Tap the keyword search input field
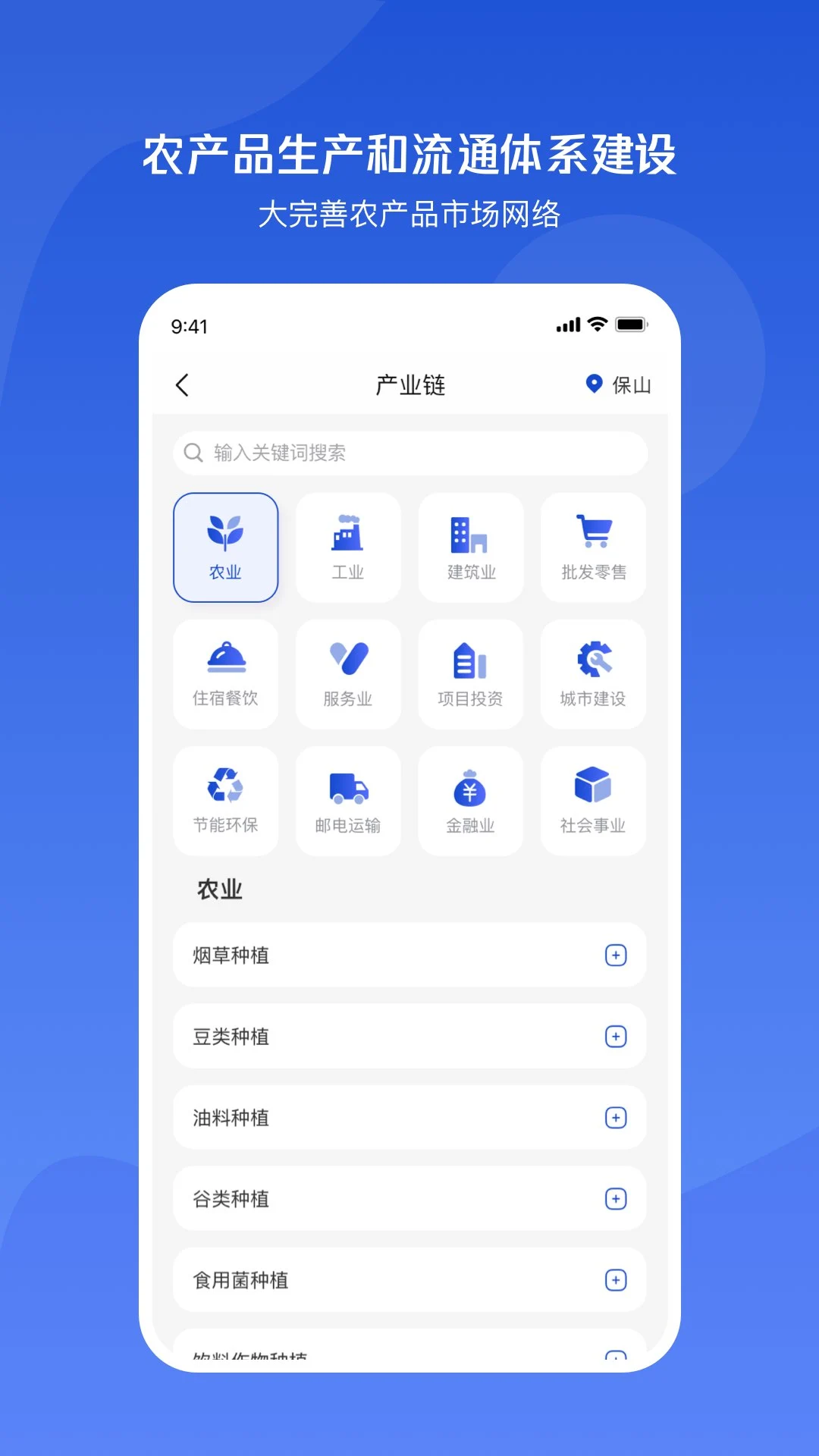The width and height of the screenshot is (819, 1456). (x=409, y=453)
